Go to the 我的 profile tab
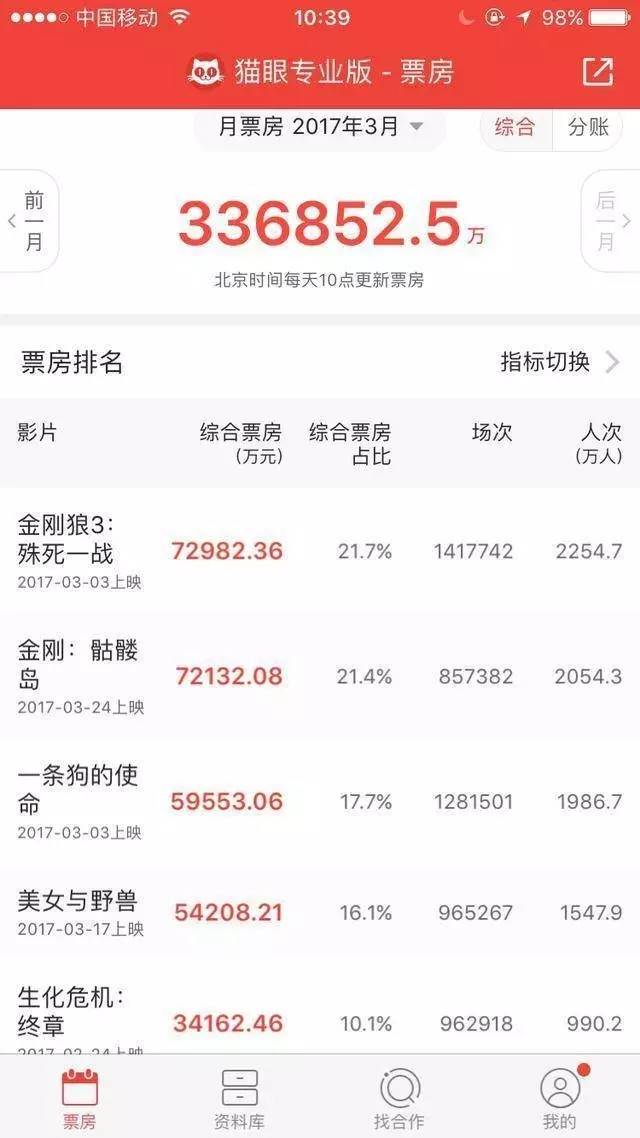 (x=560, y=1098)
